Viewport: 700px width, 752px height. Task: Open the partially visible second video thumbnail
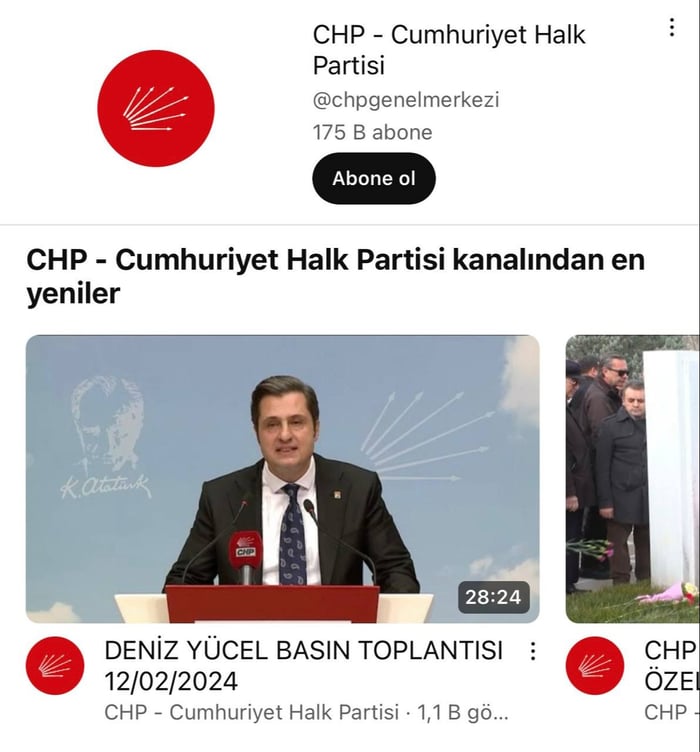632,478
